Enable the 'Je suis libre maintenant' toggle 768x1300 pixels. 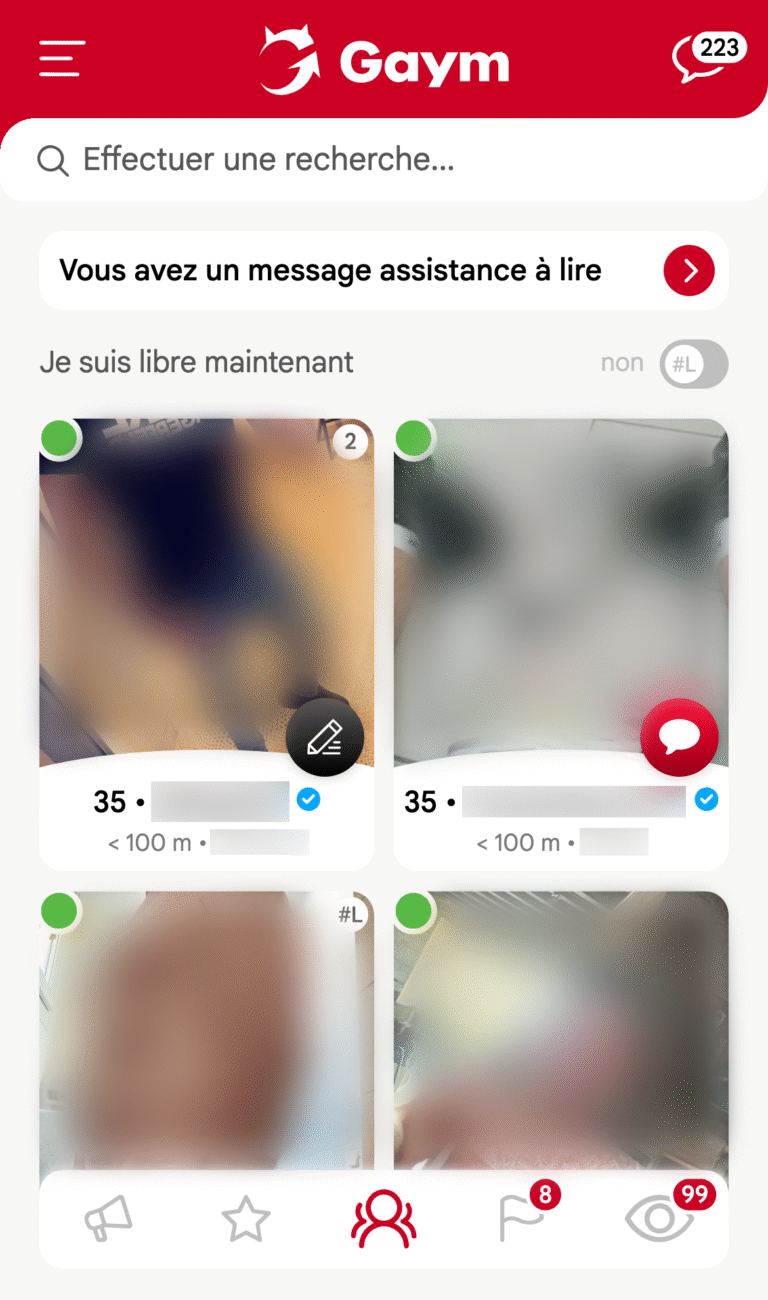coord(694,364)
